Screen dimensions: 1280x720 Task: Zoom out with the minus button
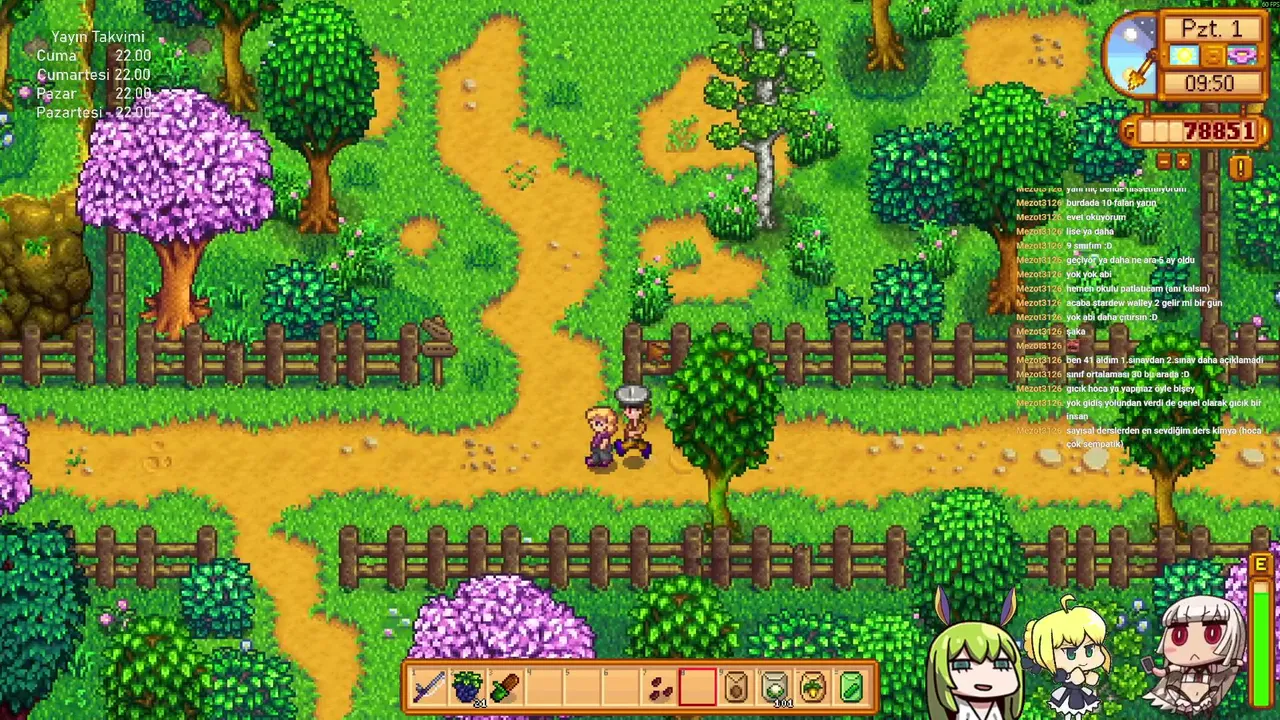pos(1163,162)
